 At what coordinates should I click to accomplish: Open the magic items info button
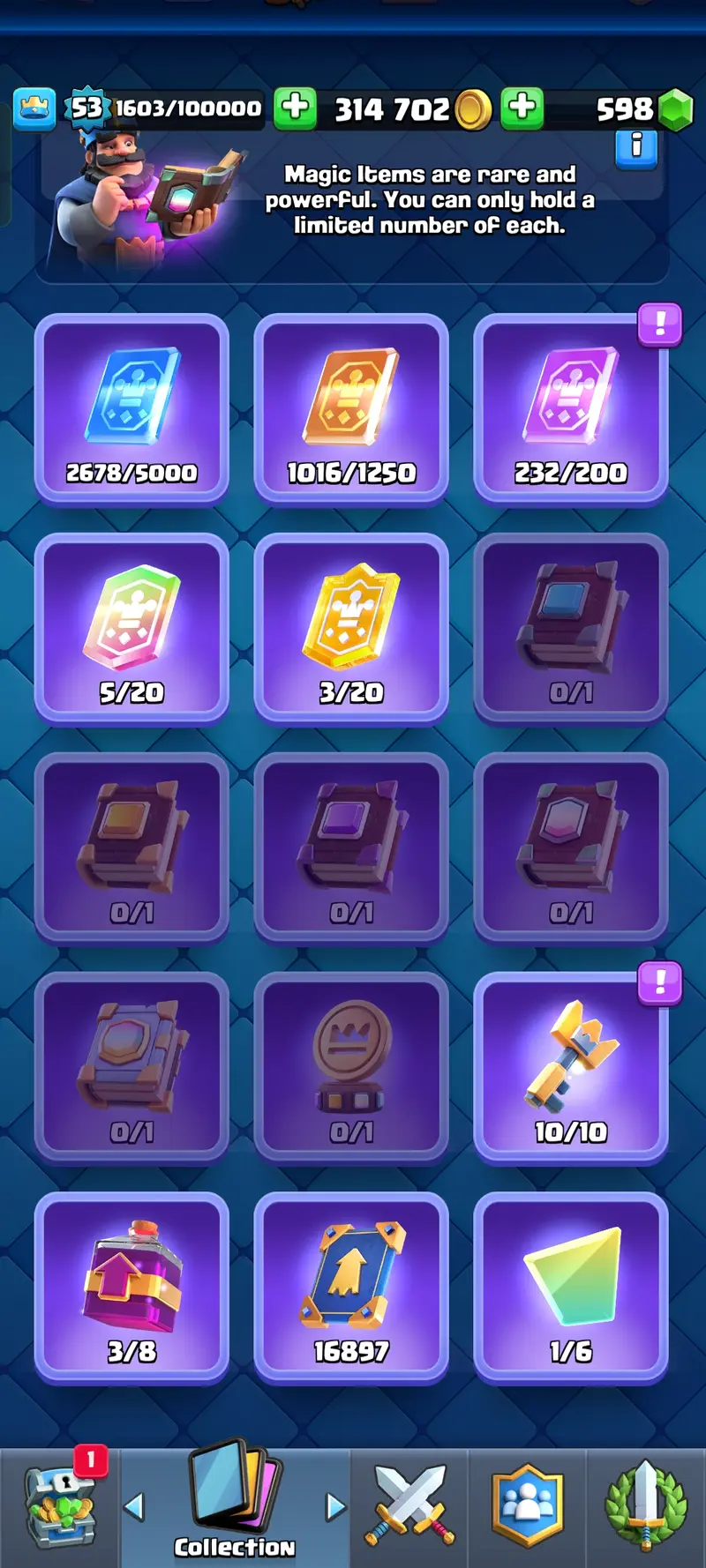point(636,147)
